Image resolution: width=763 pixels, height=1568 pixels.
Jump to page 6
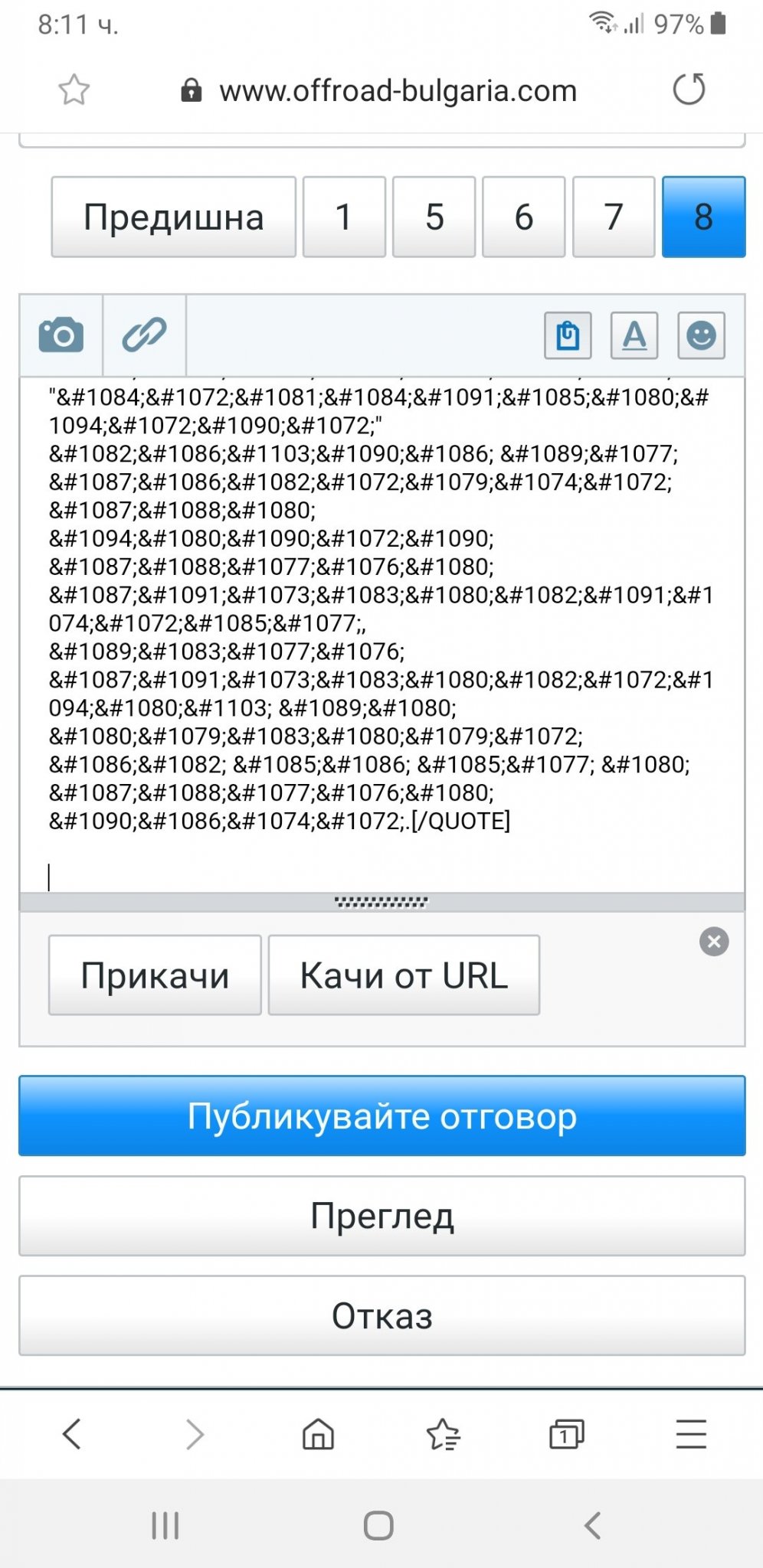pos(524,217)
